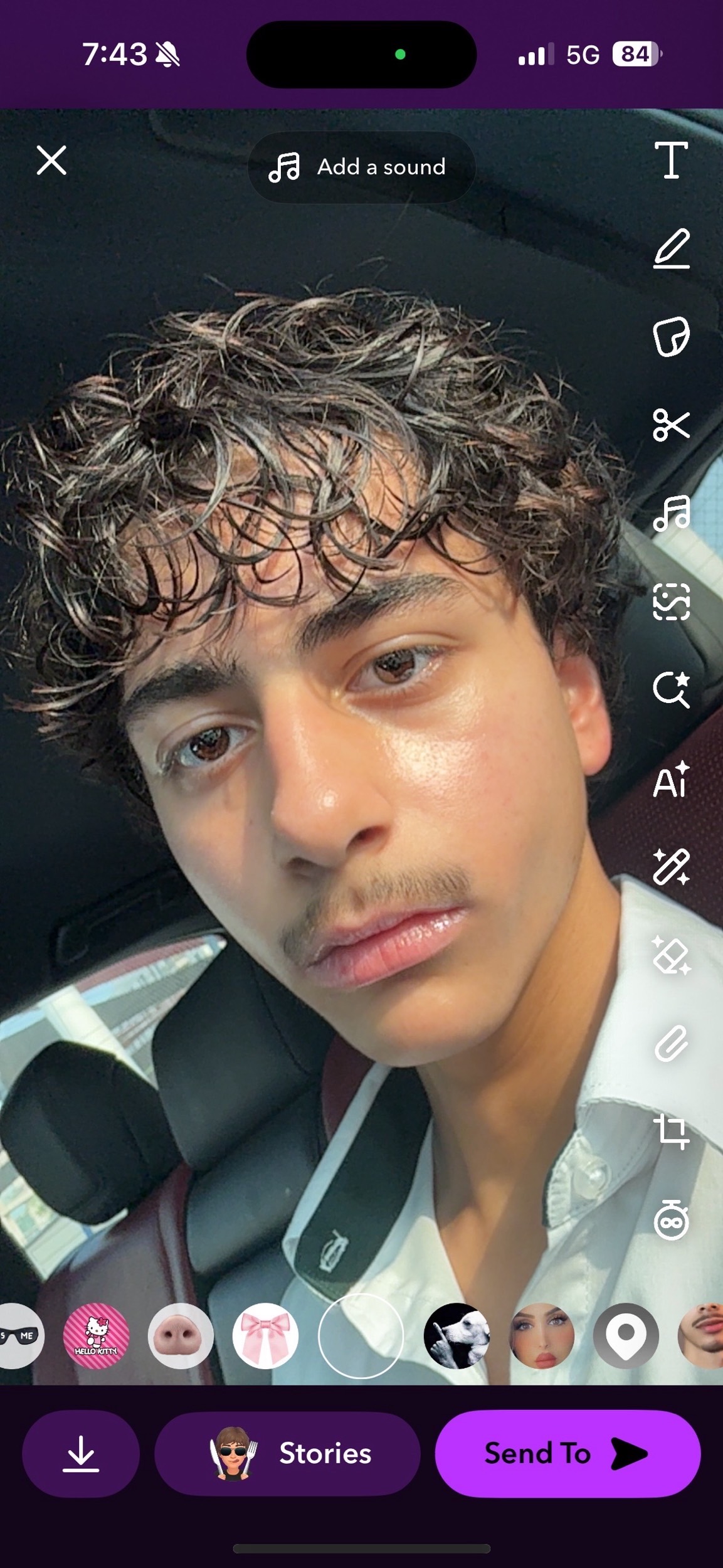This screenshot has width=723, height=1568.
Task: Apply the Hello Kitty filter
Action: (x=96, y=1336)
